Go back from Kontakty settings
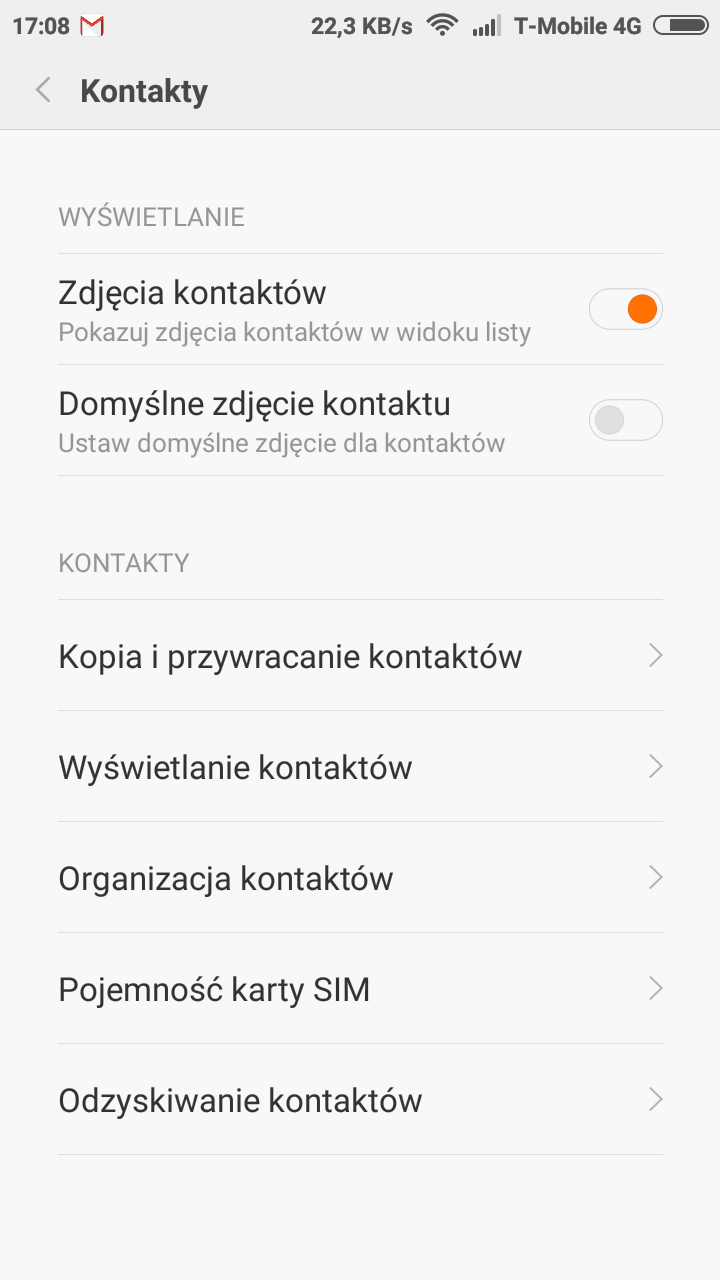Image resolution: width=720 pixels, height=1280 pixels. 43,91
